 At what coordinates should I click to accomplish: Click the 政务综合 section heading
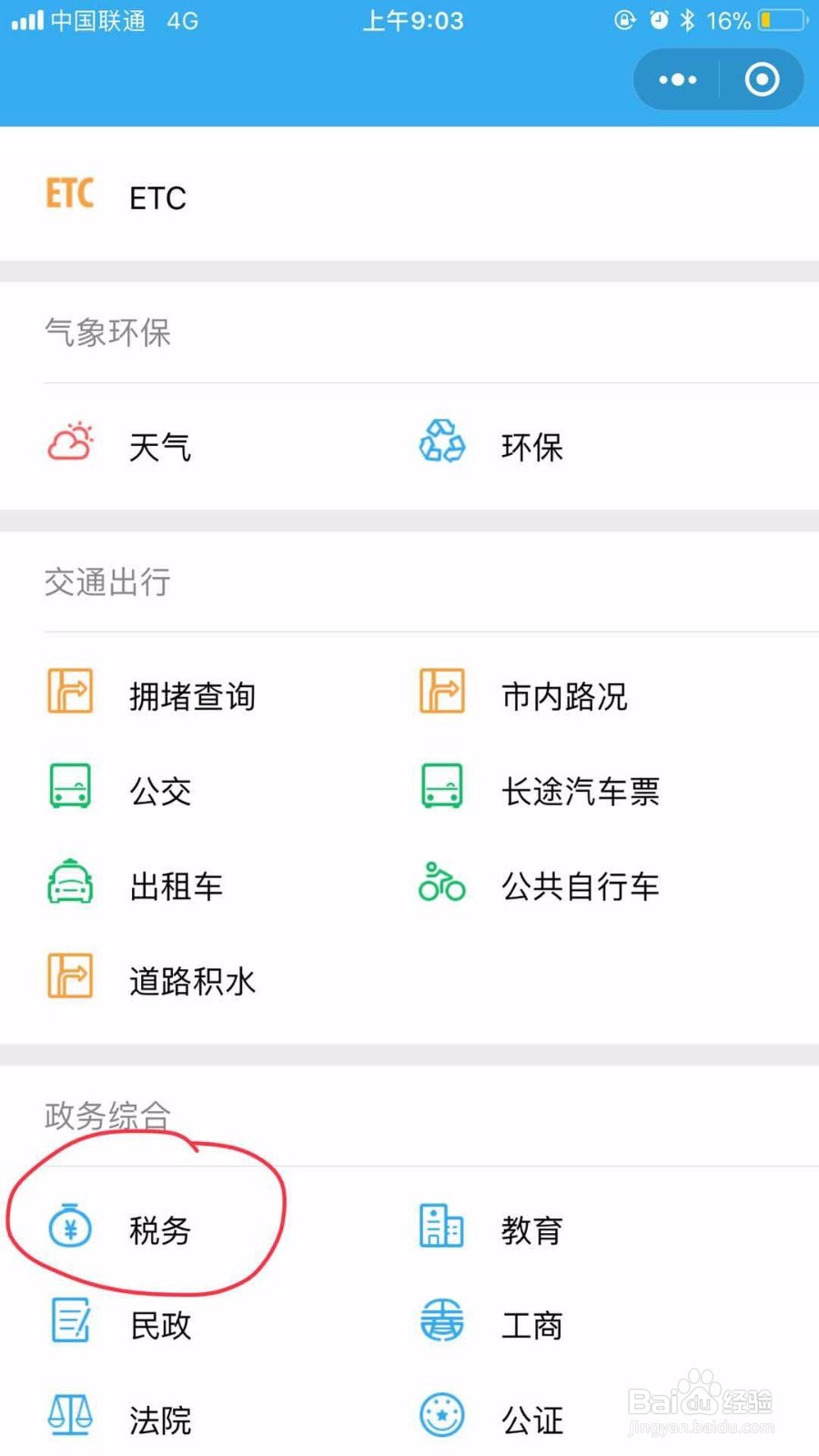point(106,1115)
